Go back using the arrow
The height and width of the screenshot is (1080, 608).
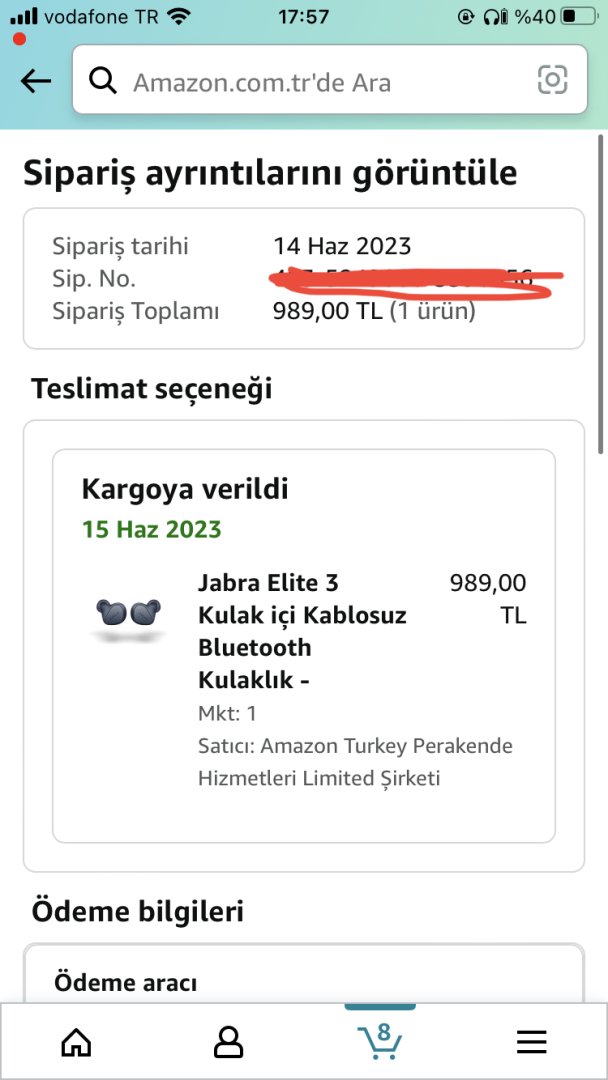tap(36, 81)
